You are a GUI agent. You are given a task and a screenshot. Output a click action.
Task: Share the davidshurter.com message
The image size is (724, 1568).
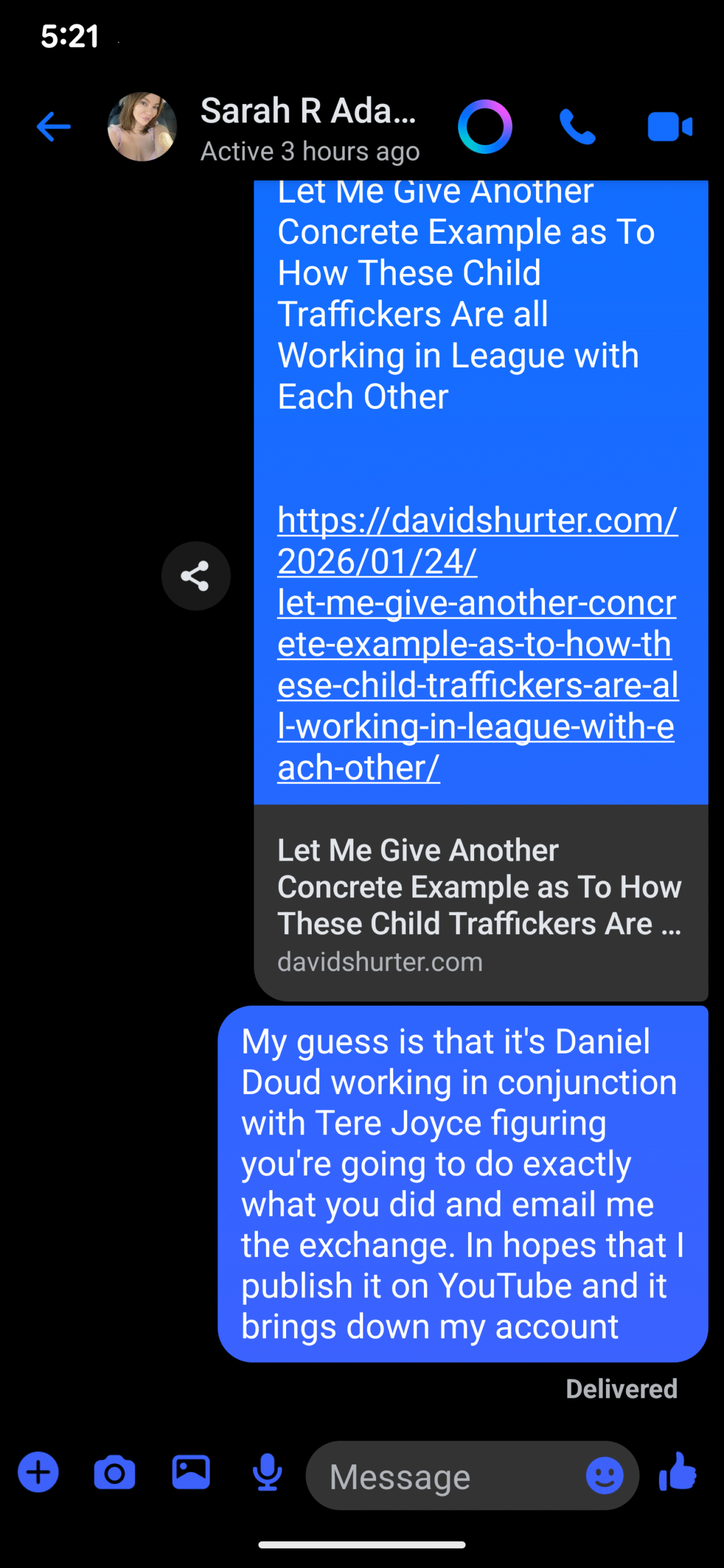[x=195, y=576]
